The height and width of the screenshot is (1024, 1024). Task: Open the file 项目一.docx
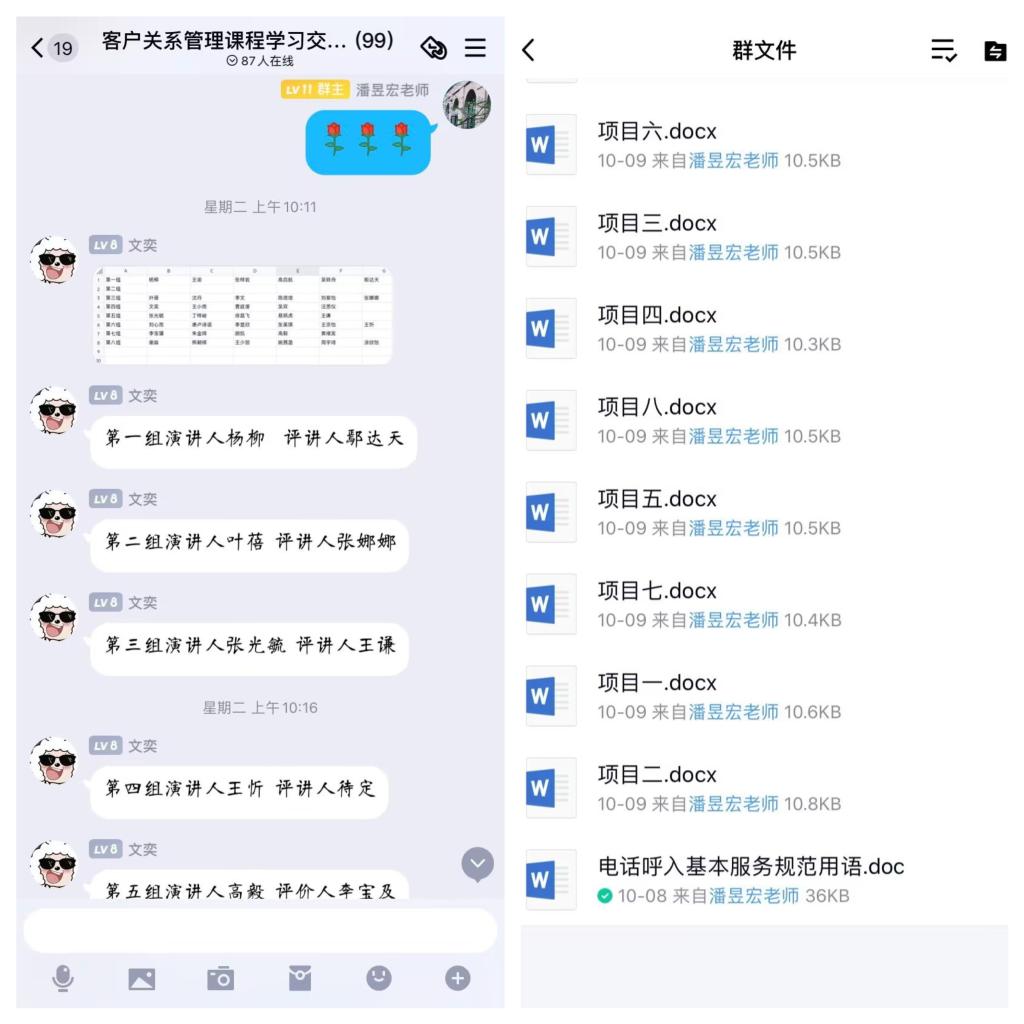pyautogui.click(x=720, y=696)
